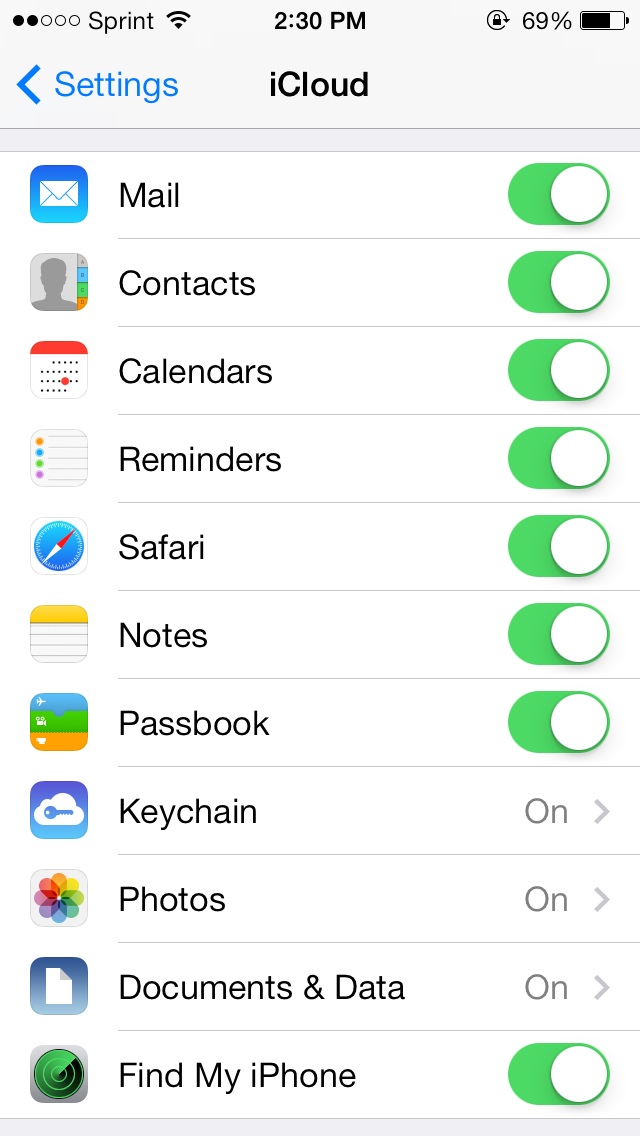Viewport: 640px width, 1136px height.
Task: Toggle the Calendars switch off
Action: [x=558, y=371]
